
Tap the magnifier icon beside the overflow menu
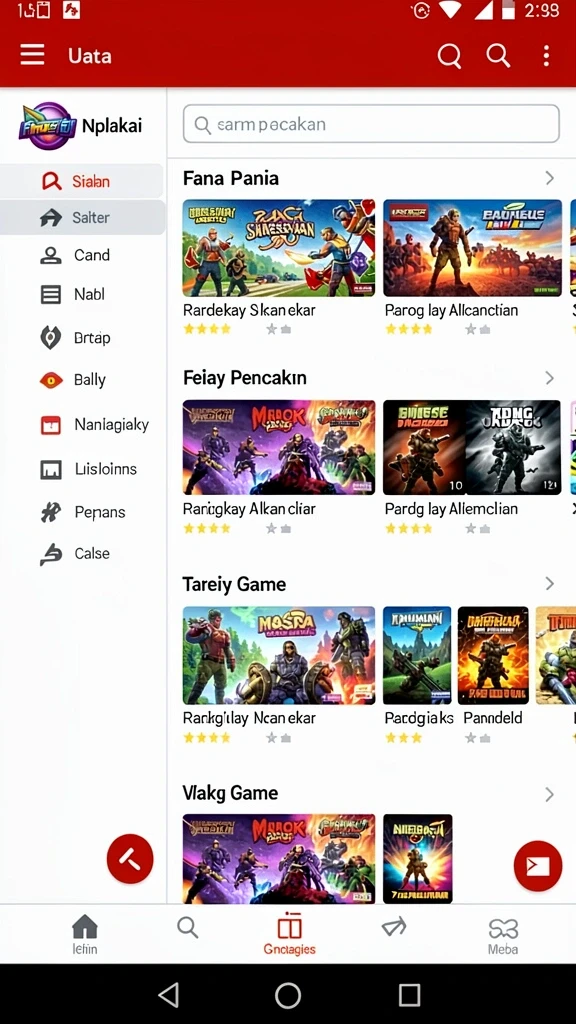point(498,56)
